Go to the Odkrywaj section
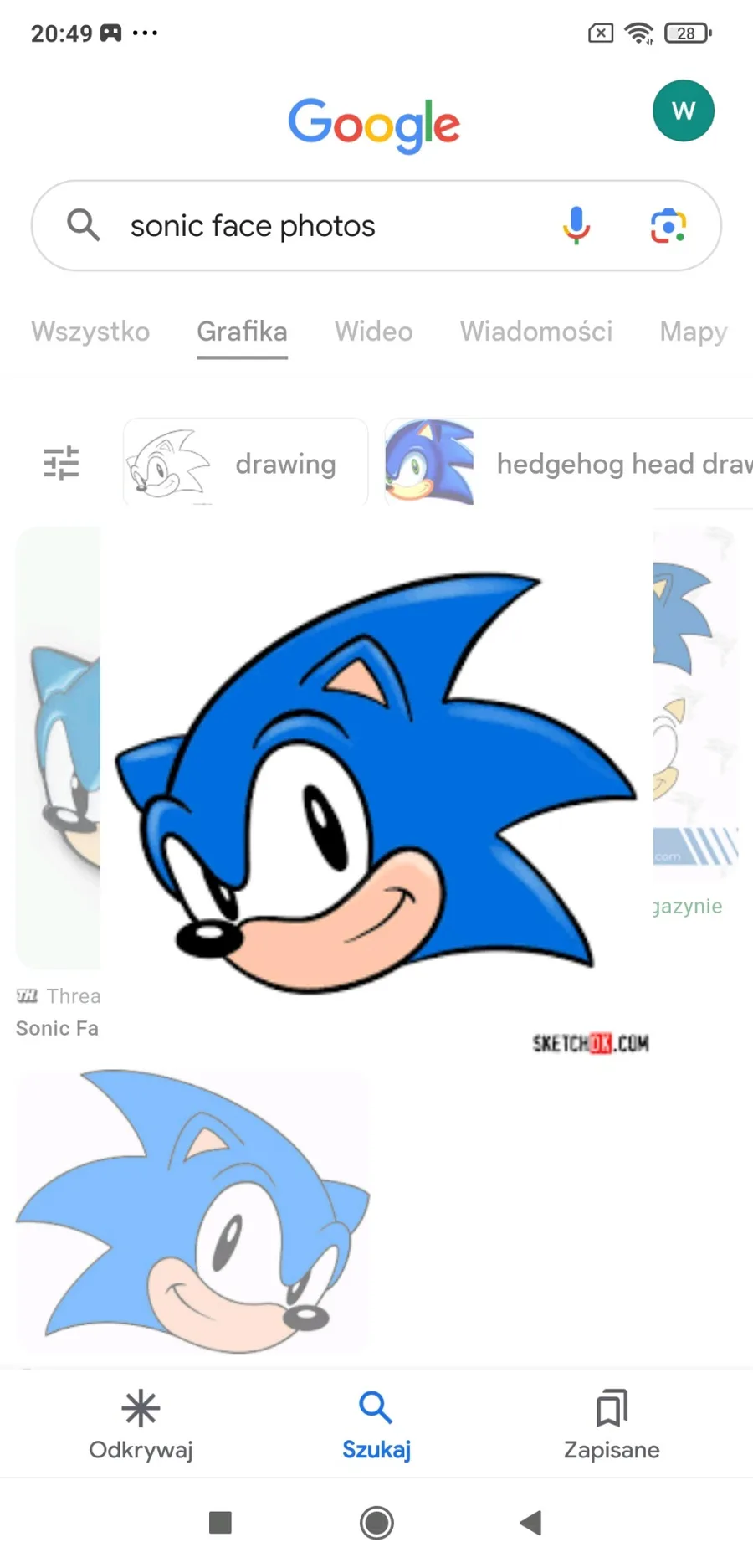This screenshot has height=1568, width=753. tap(141, 1425)
